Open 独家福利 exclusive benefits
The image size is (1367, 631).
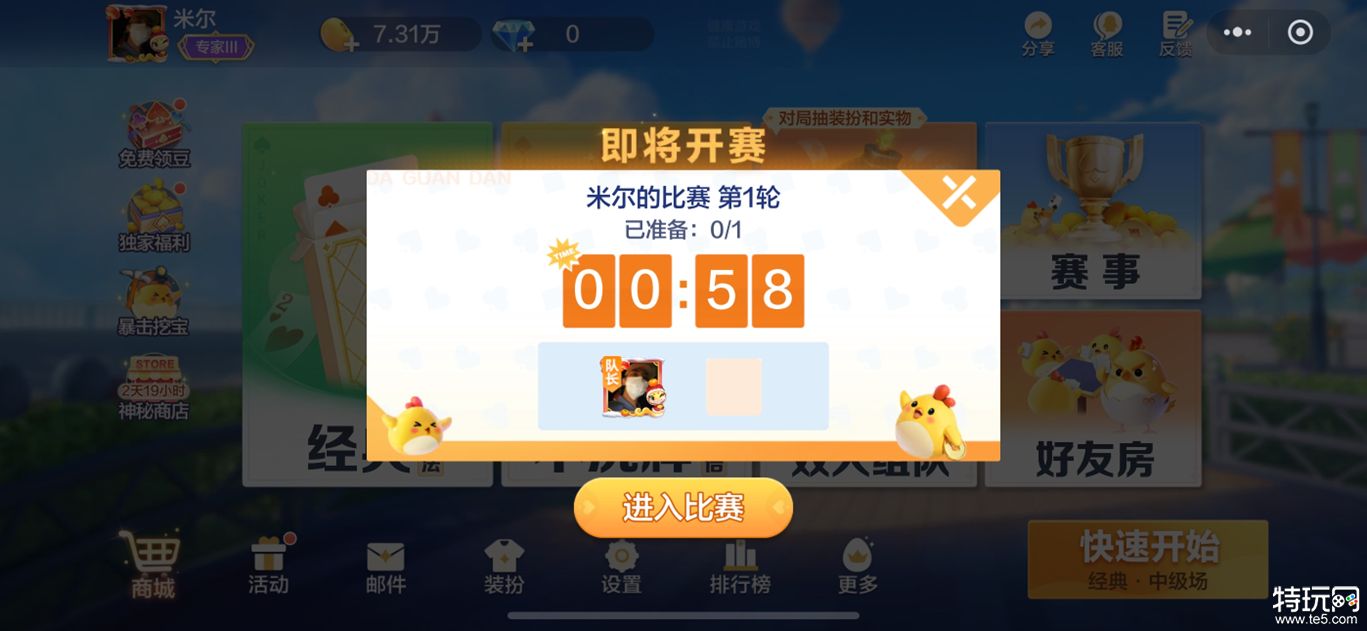[x=153, y=218]
